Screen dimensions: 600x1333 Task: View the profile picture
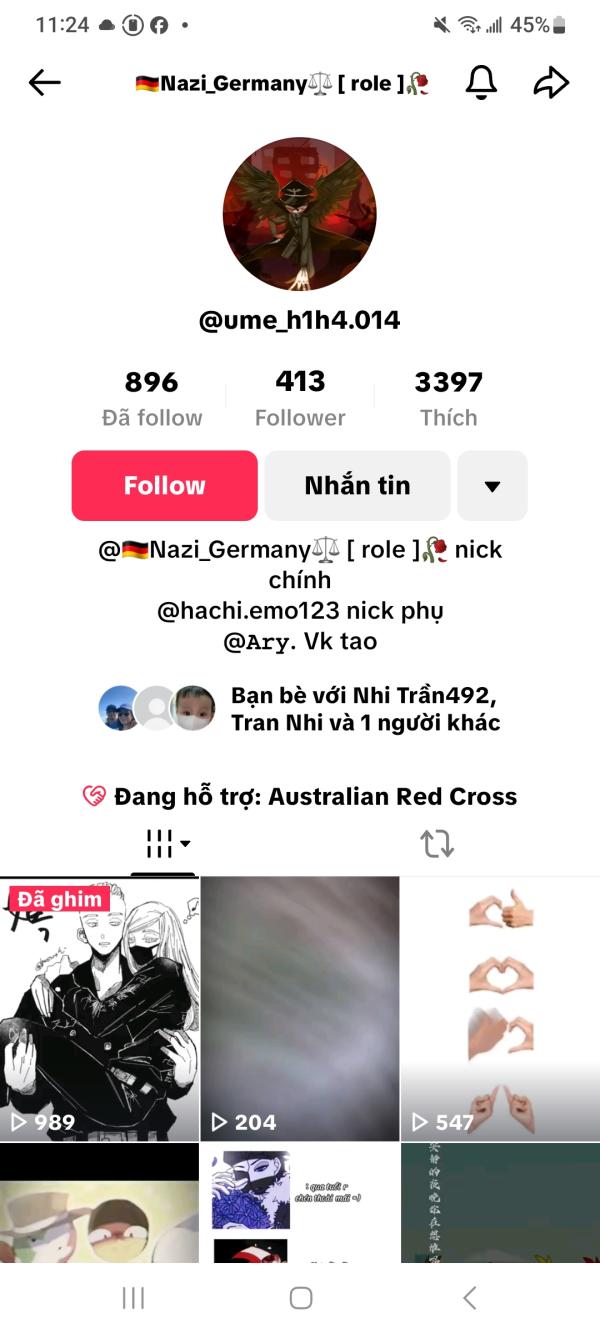(300, 214)
